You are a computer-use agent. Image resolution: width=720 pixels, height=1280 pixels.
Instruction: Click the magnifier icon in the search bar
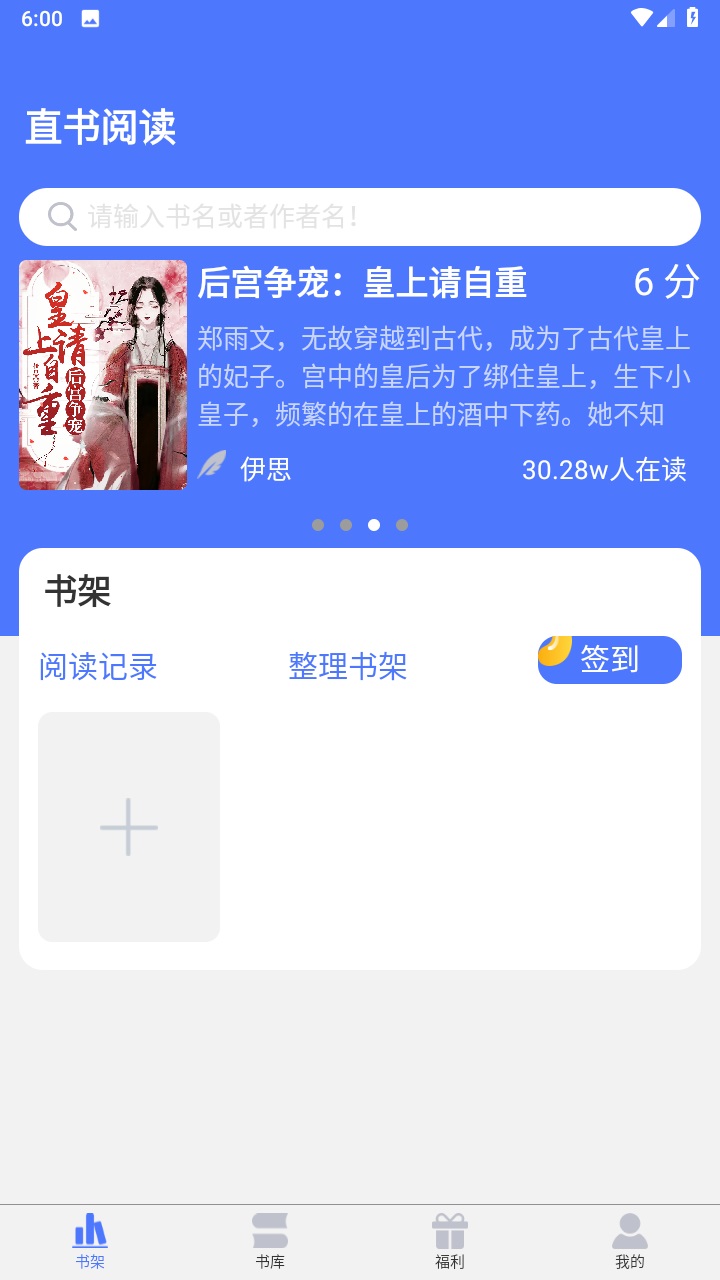click(x=62, y=216)
